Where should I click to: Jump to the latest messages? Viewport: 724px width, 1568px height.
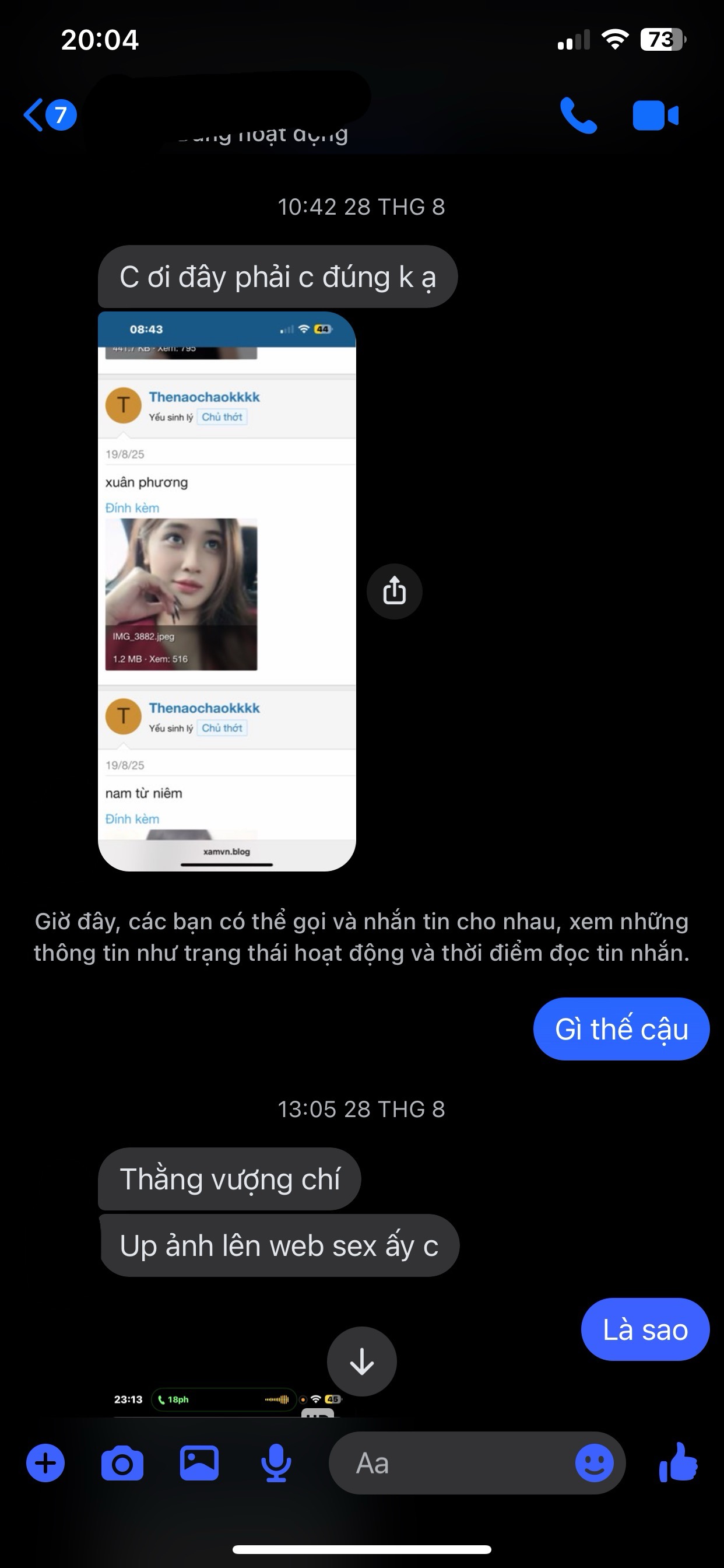(361, 1361)
